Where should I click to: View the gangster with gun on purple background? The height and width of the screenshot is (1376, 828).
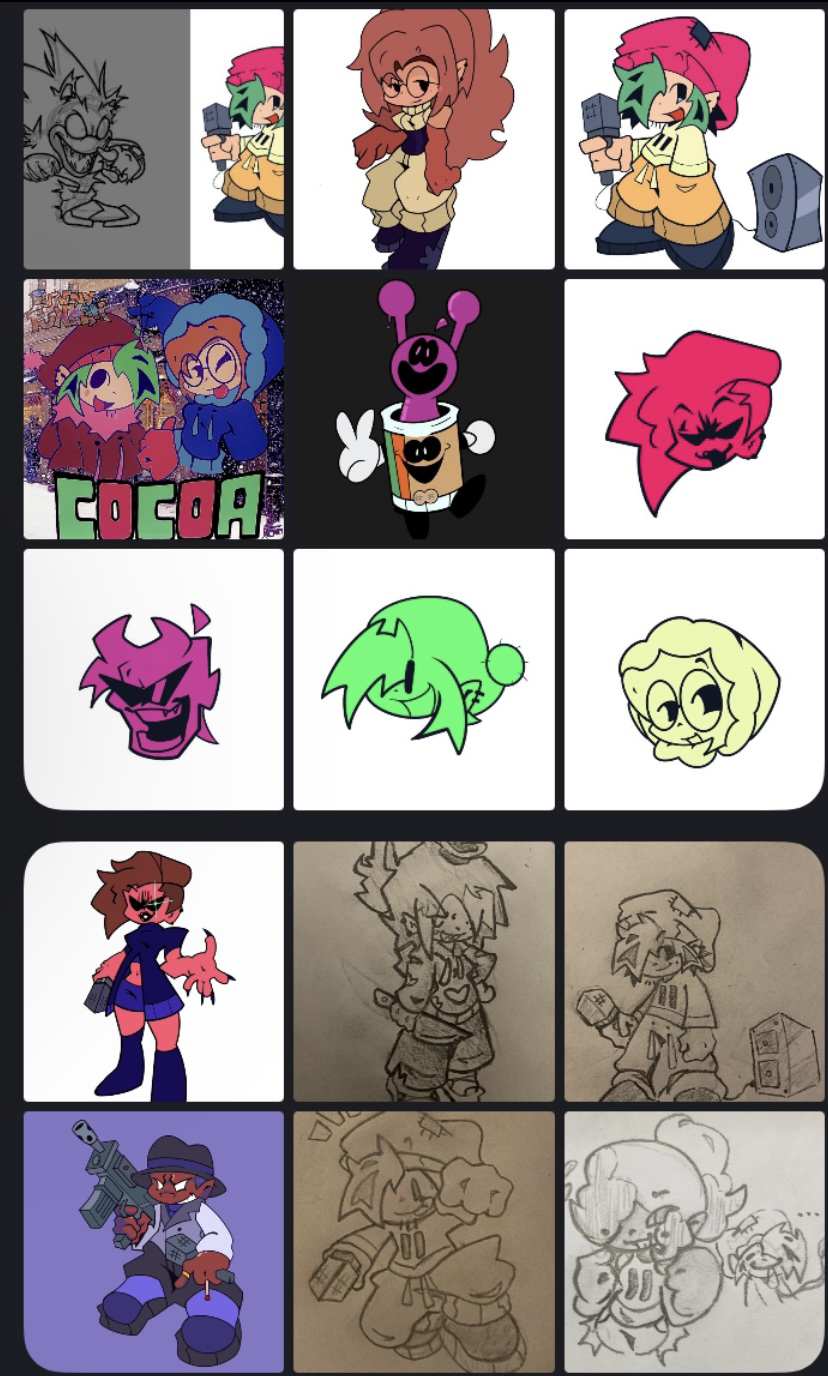(x=153, y=1241)
